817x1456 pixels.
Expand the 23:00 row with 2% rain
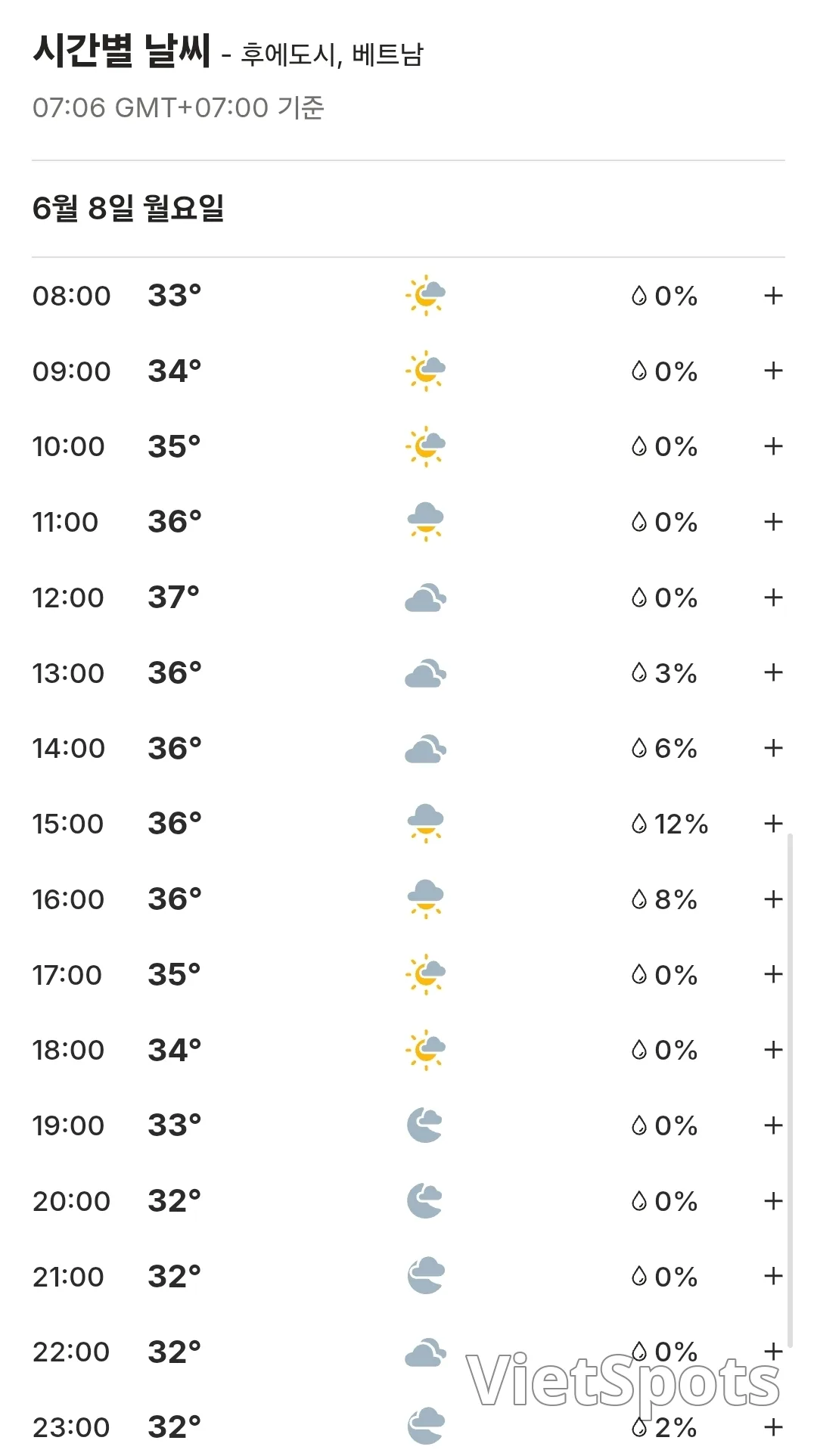click(x=772, y=1427)
